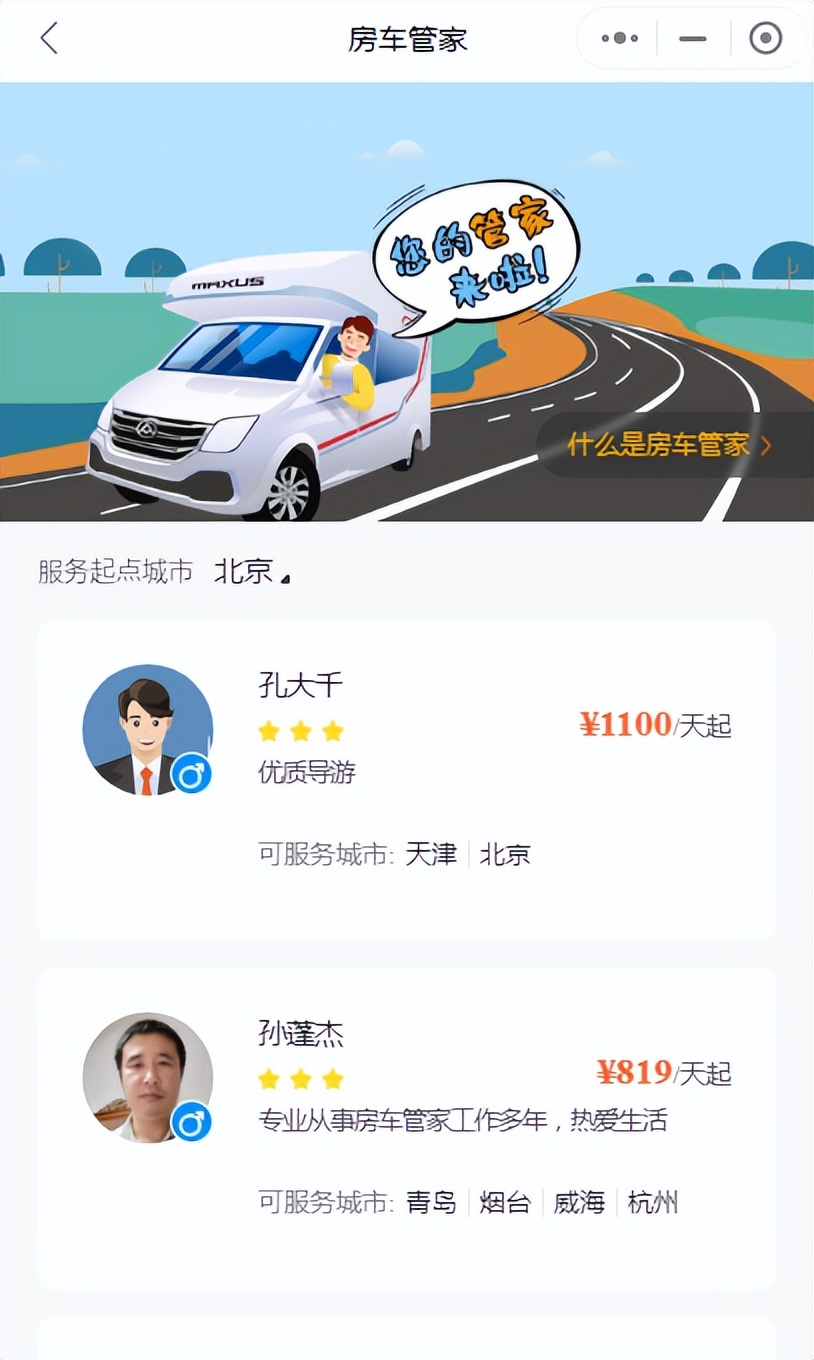Click 孙蓬杰's name to view profile
The height and width of the screenshot is (1360, 814).
coord(302,1036)
